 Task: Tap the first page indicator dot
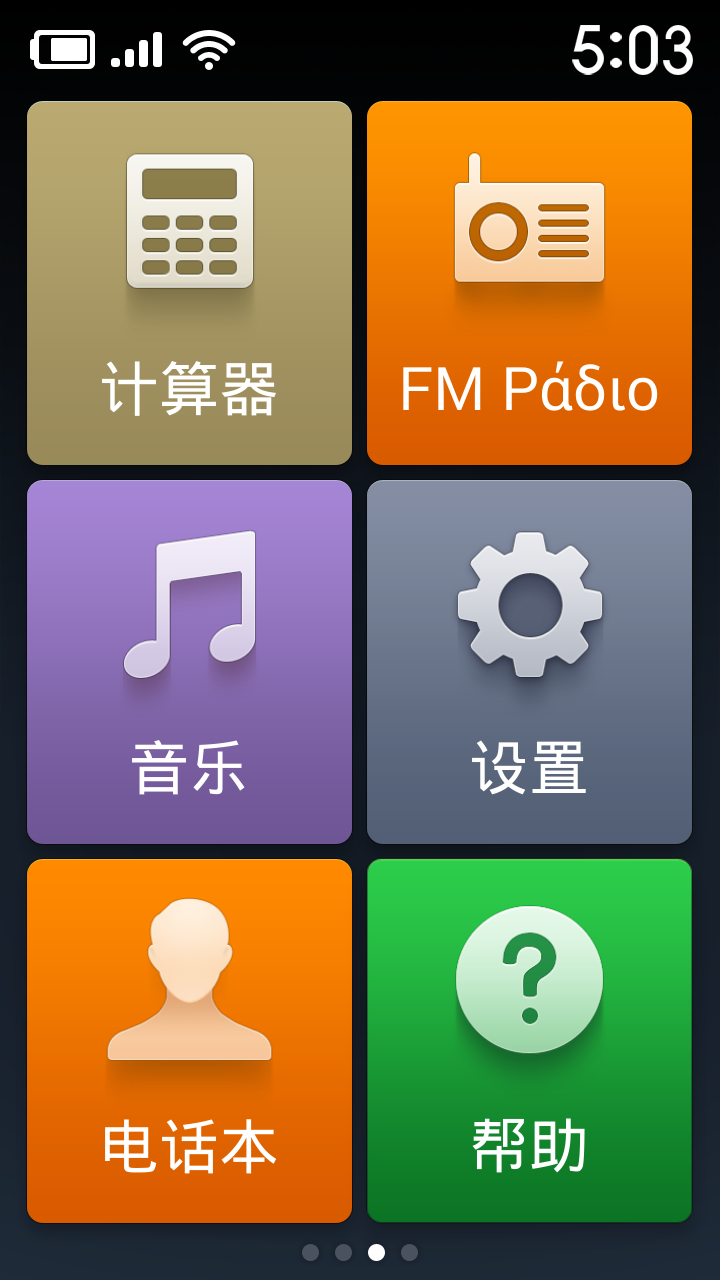click(x=310, y=1252)
